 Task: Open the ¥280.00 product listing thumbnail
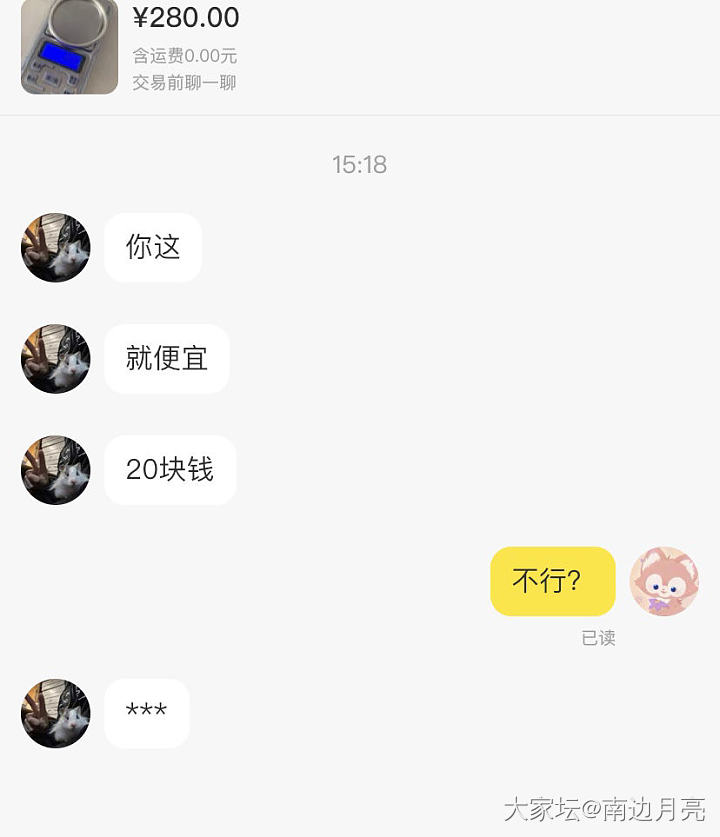pyautogui.click(x=69, y=46)
